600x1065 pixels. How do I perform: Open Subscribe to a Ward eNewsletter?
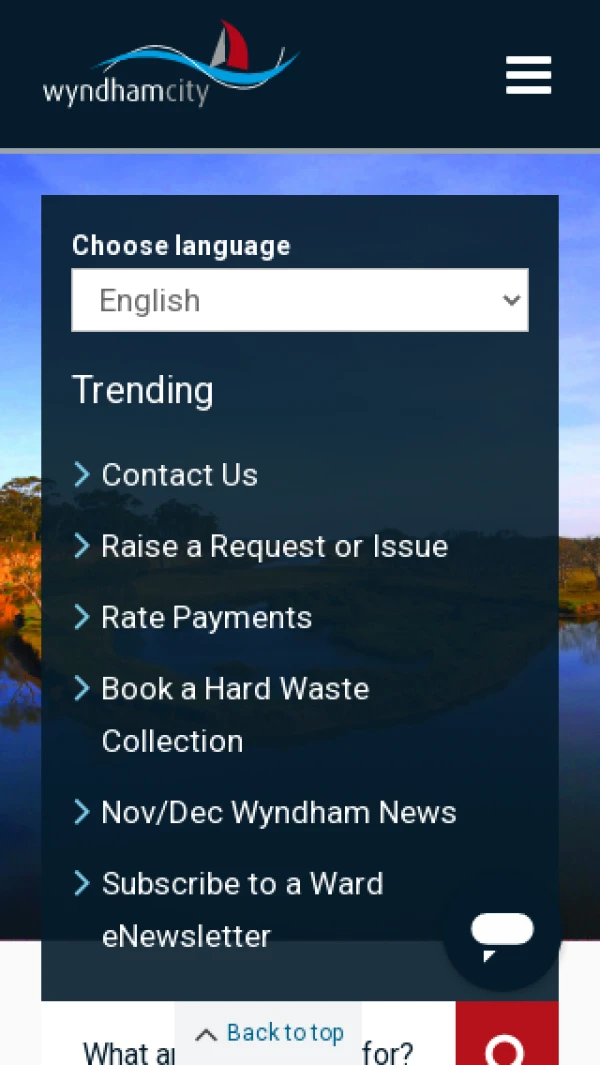tap(242, 909)
